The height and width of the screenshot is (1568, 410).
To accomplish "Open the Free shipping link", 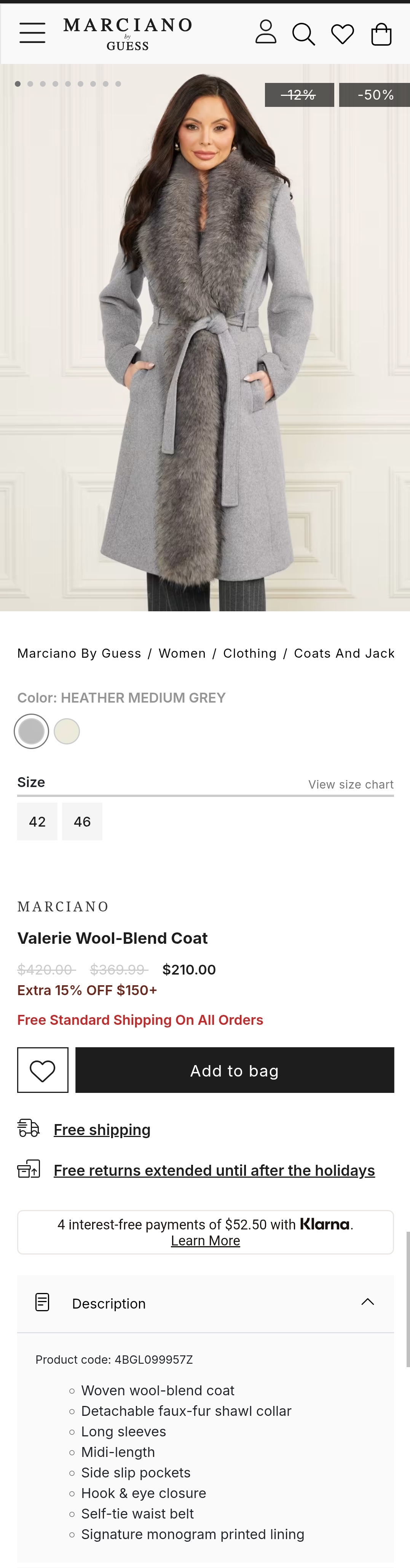I will click(102, 1130).
